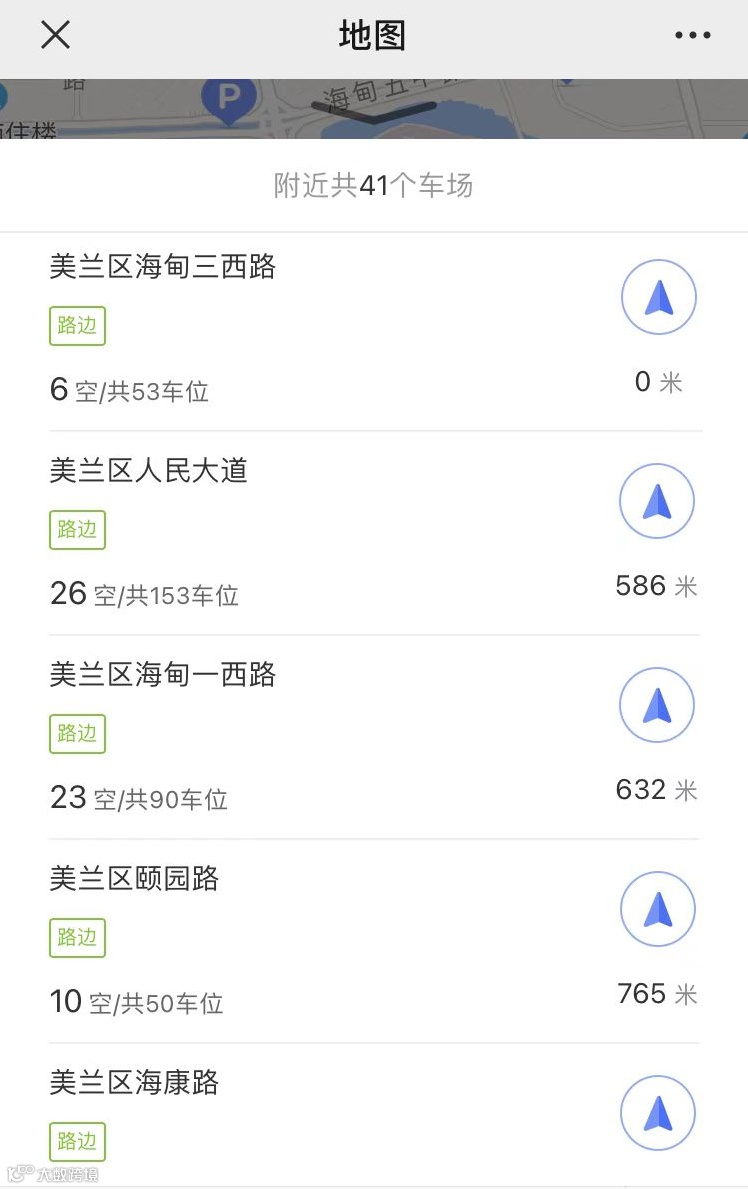748x1189 pixels.
Task: Start navigation to 美兰区人民大道
Action: pyautogui.click(x=657, y=502)
